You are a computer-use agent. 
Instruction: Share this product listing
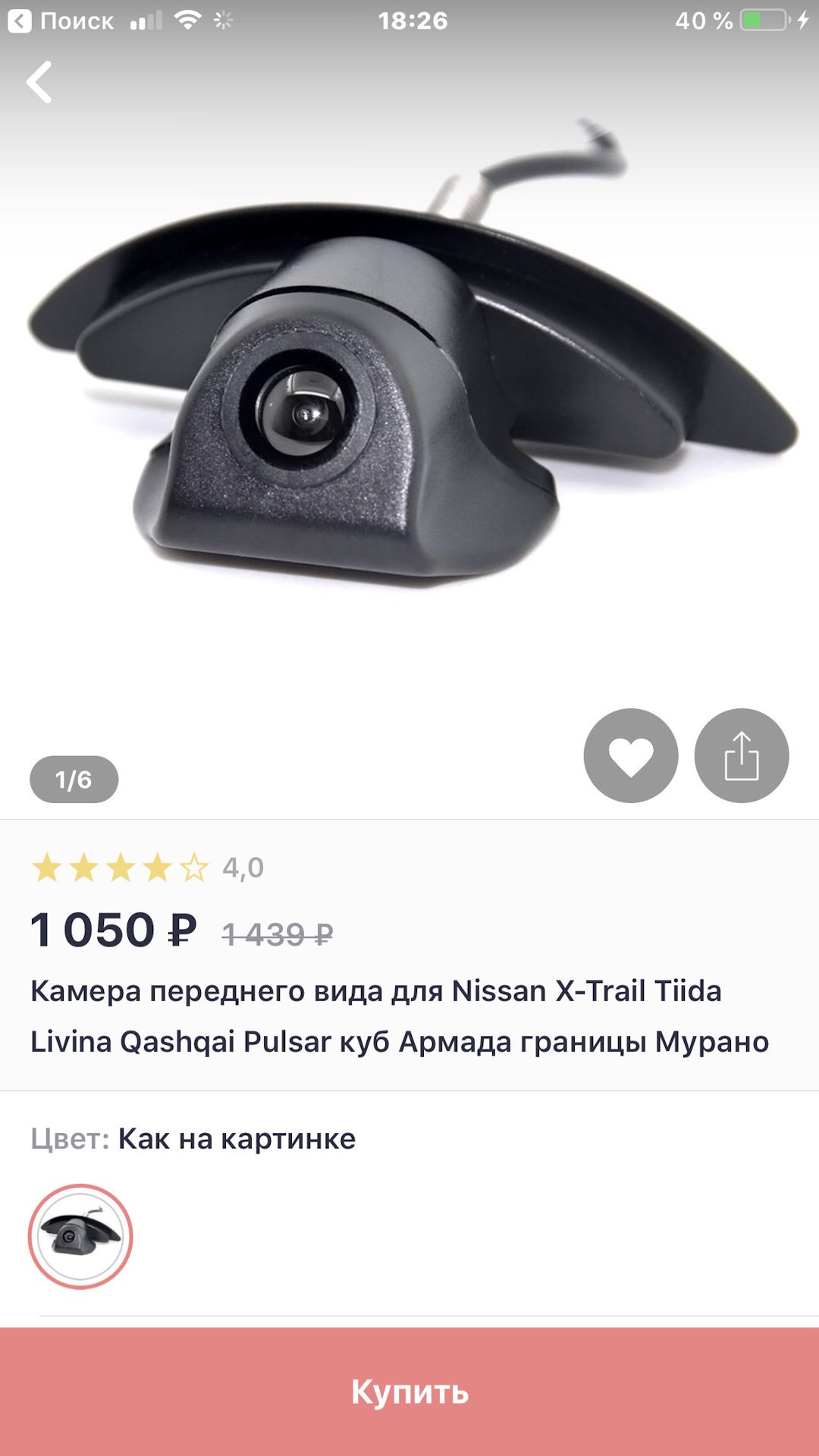pos(741,756)
